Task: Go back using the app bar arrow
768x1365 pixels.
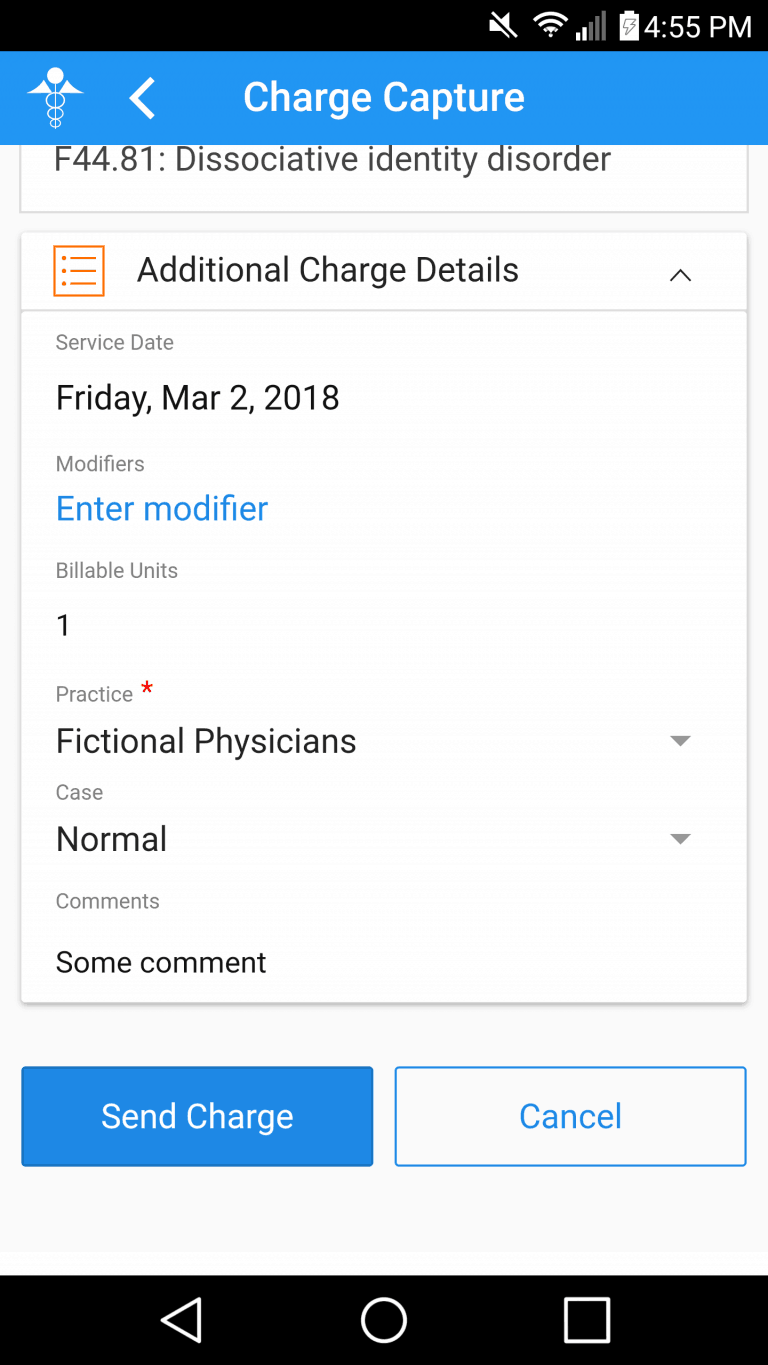Action: (142, 98)
